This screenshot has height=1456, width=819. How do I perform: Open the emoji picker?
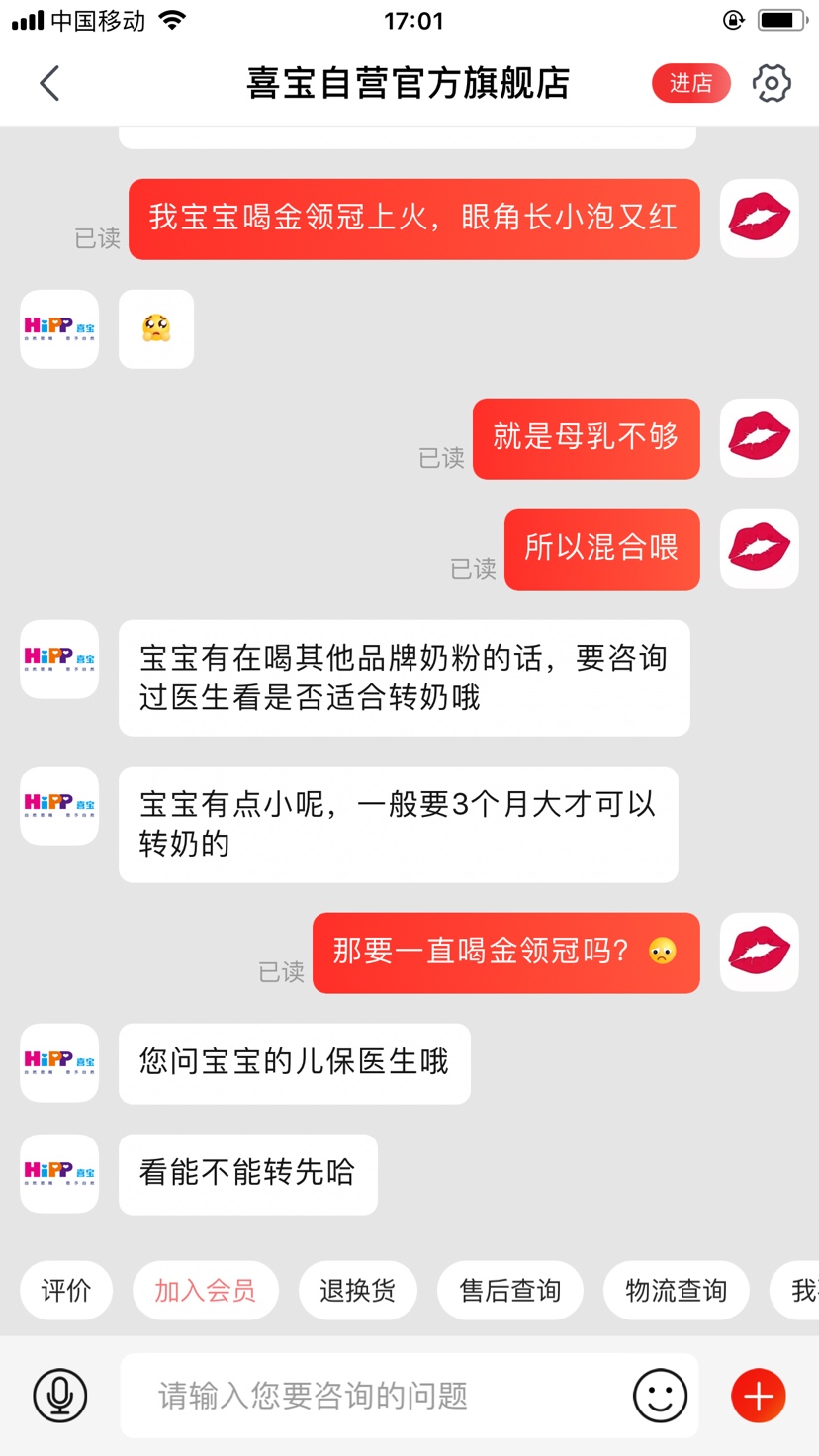[660, 1396]
